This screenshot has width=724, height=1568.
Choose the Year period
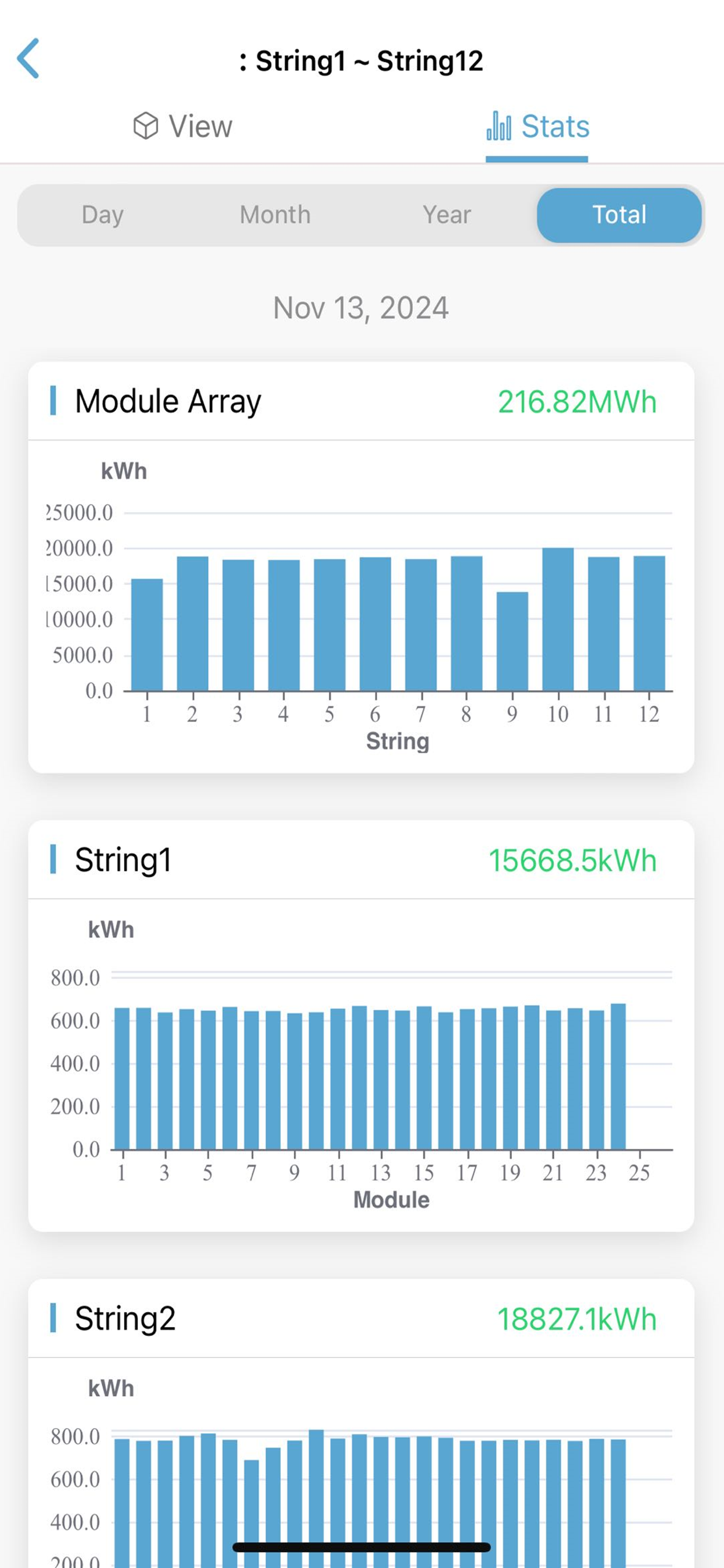coord(447,215)
